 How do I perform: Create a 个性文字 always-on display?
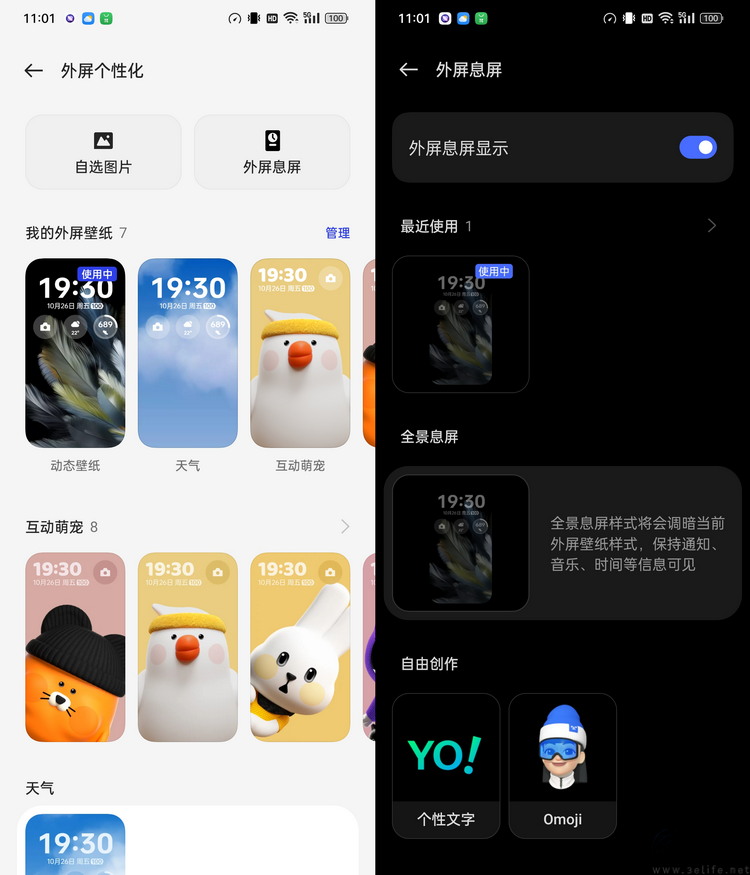[x=446, y=765]
